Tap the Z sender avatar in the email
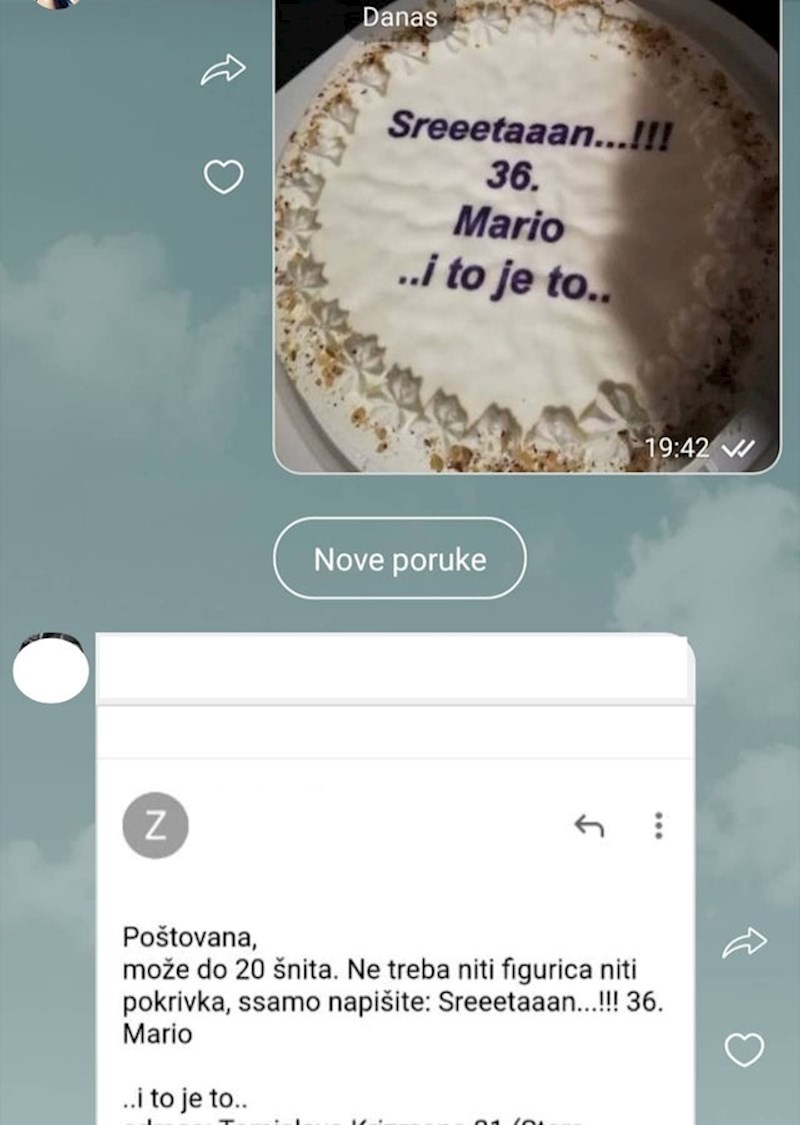Image resolution: width=800 pixels, height=1125 pixels. tap(157, 824)
